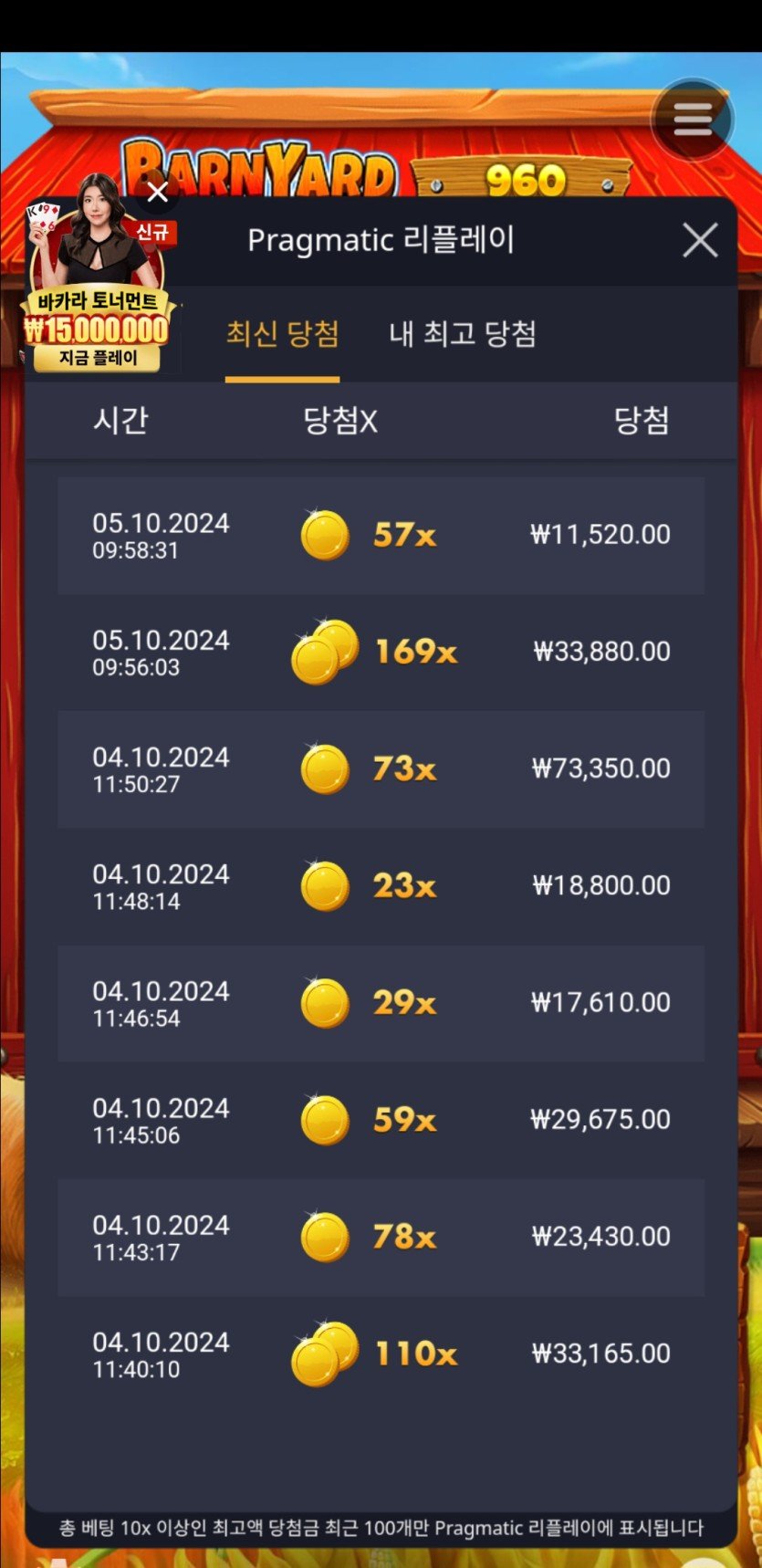Open the hamburger game menu

(x=693, y=120)
